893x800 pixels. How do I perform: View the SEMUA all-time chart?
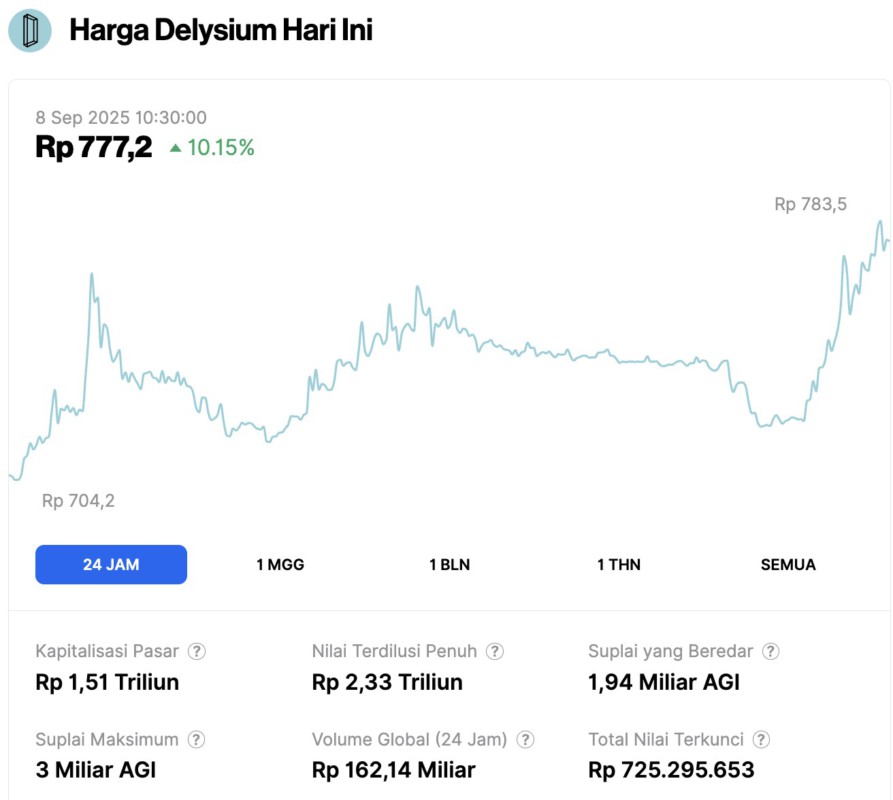coord(788,564)
